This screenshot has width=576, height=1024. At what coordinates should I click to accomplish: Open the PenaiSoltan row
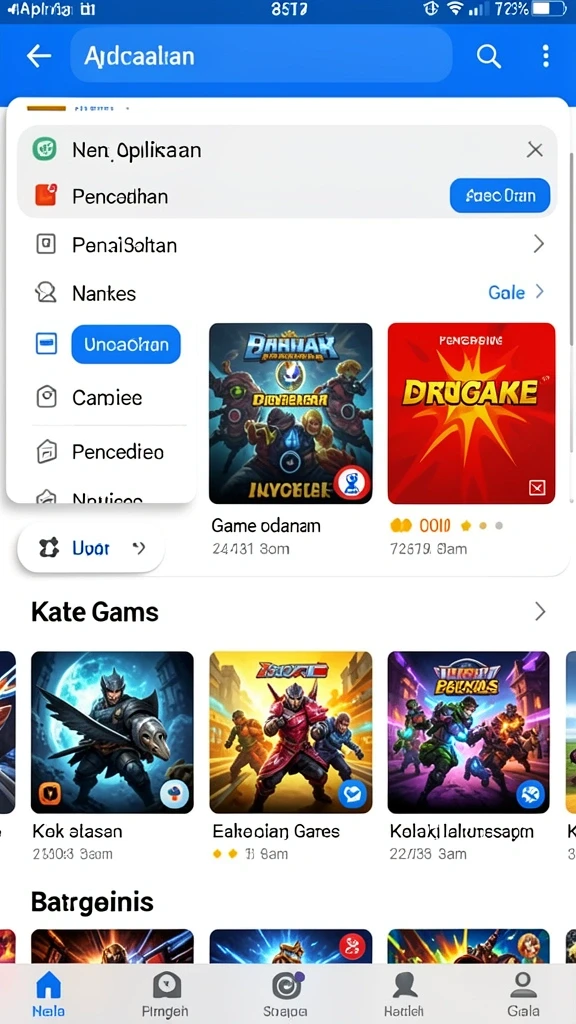pos(289,245)
